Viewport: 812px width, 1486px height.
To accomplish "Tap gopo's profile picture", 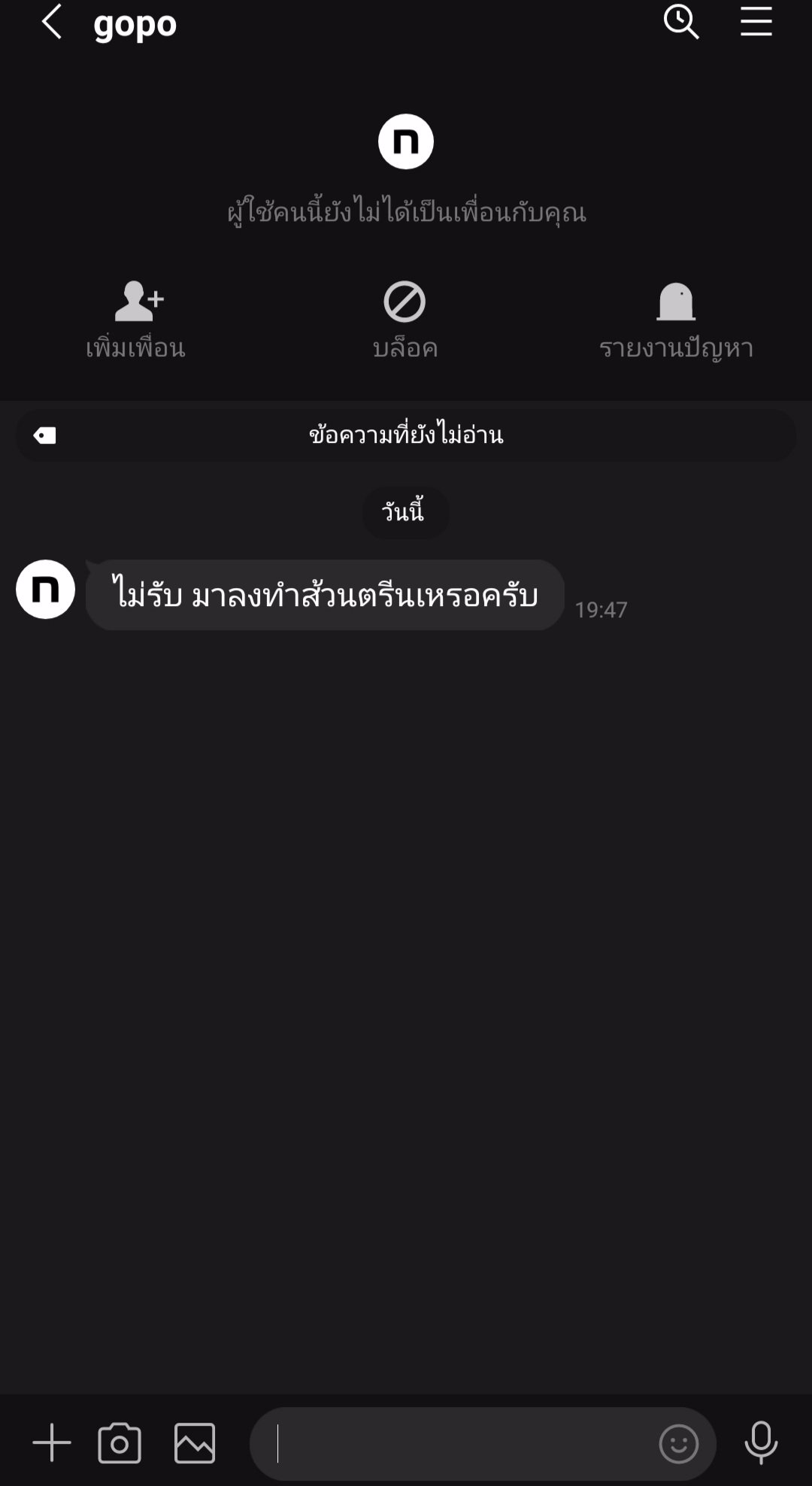I will [405, 140].
